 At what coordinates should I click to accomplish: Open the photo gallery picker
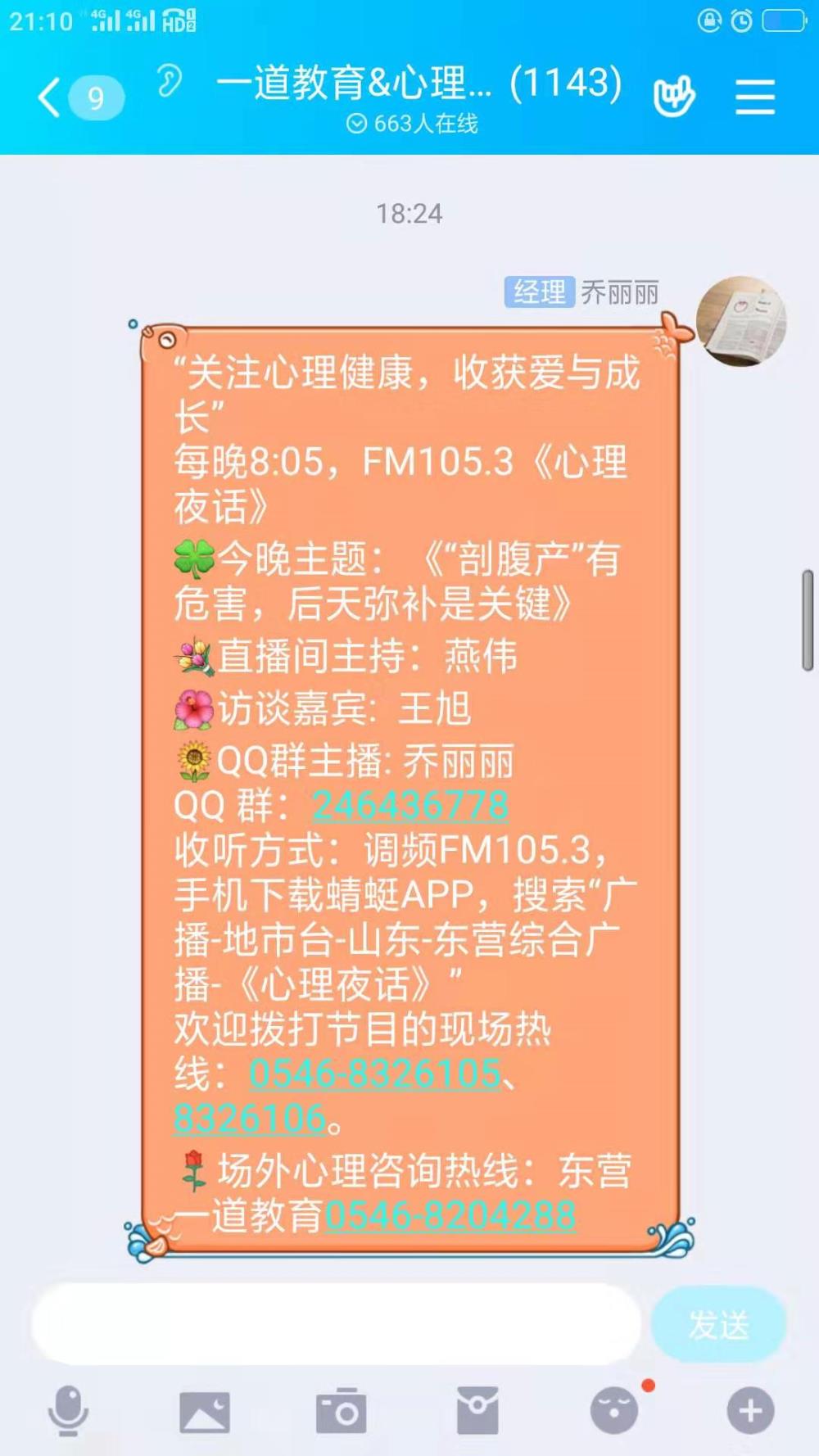205,1411
